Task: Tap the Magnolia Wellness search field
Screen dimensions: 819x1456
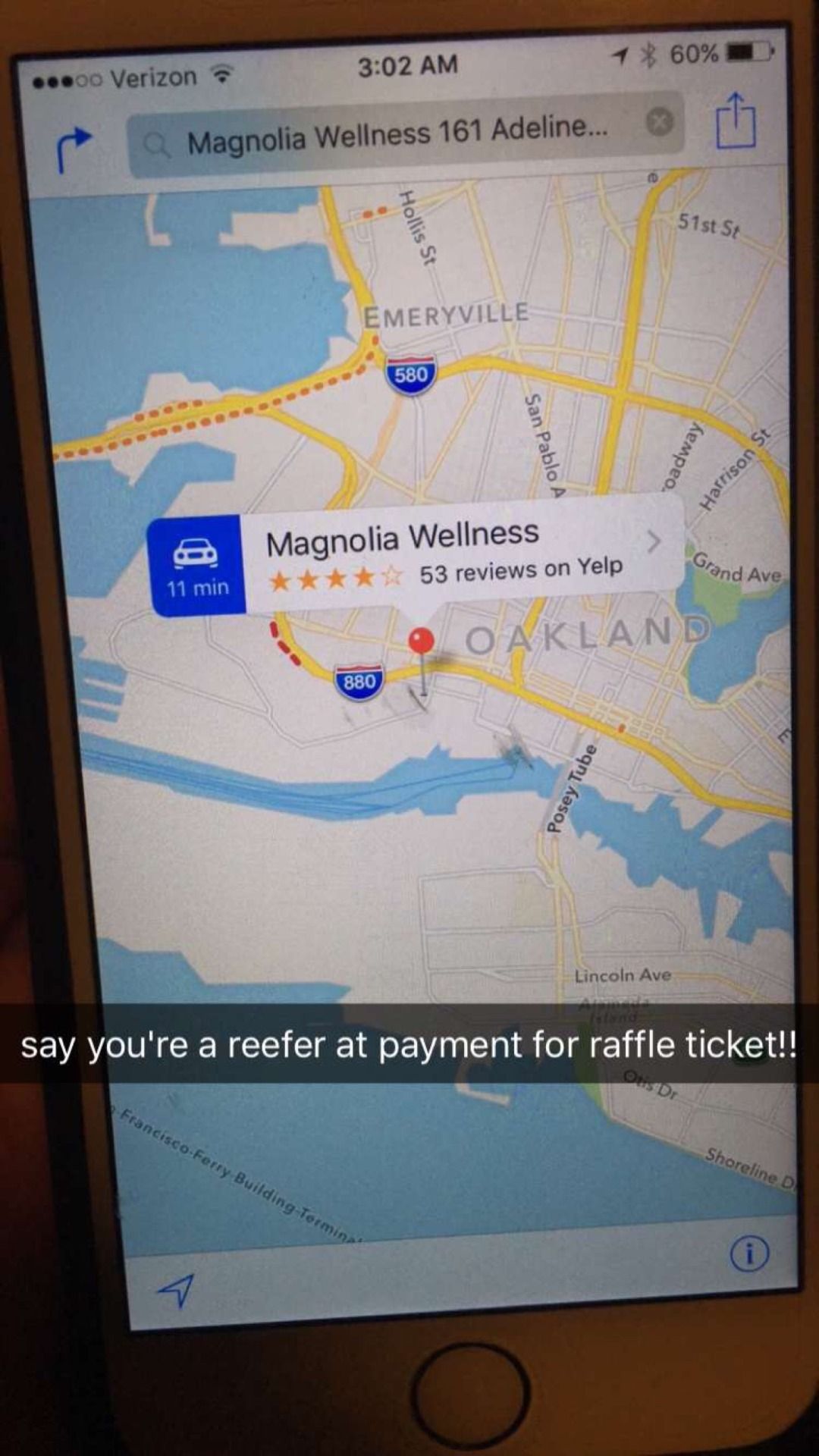Action: 406,135
